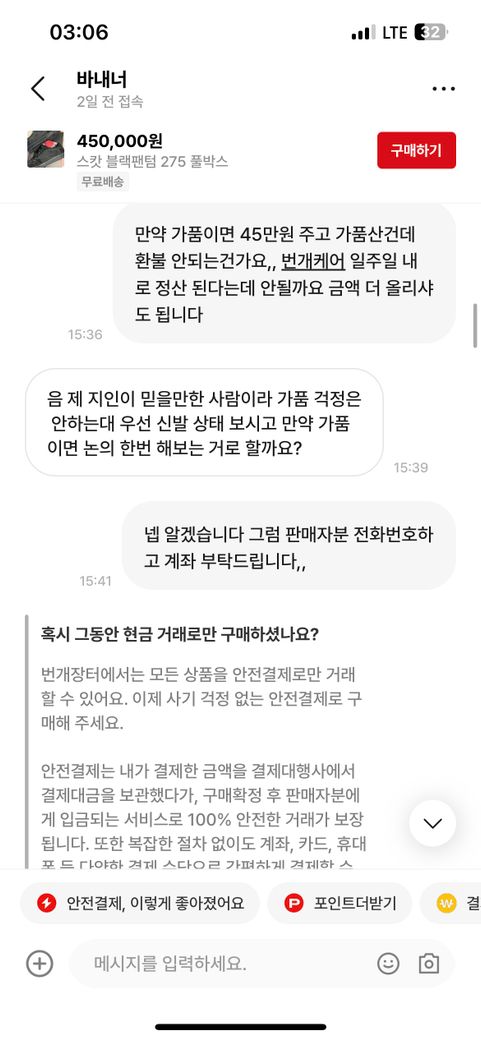Image resolution: width=481 pixels, height=1040 pixels.
Task: Jump to latest messages with down arrow
Action: tap(433, 823)
